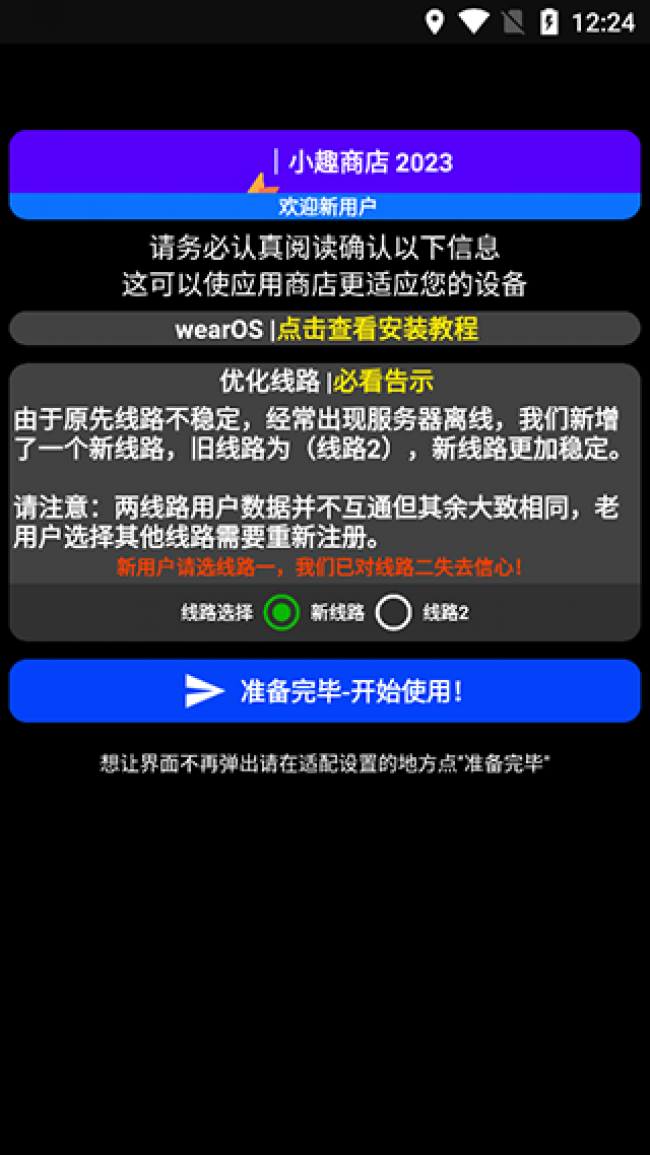Screen dimensions: 650x1155
Task: Tap 准备完毕-开始使用 to start
Action: (325, 691)
